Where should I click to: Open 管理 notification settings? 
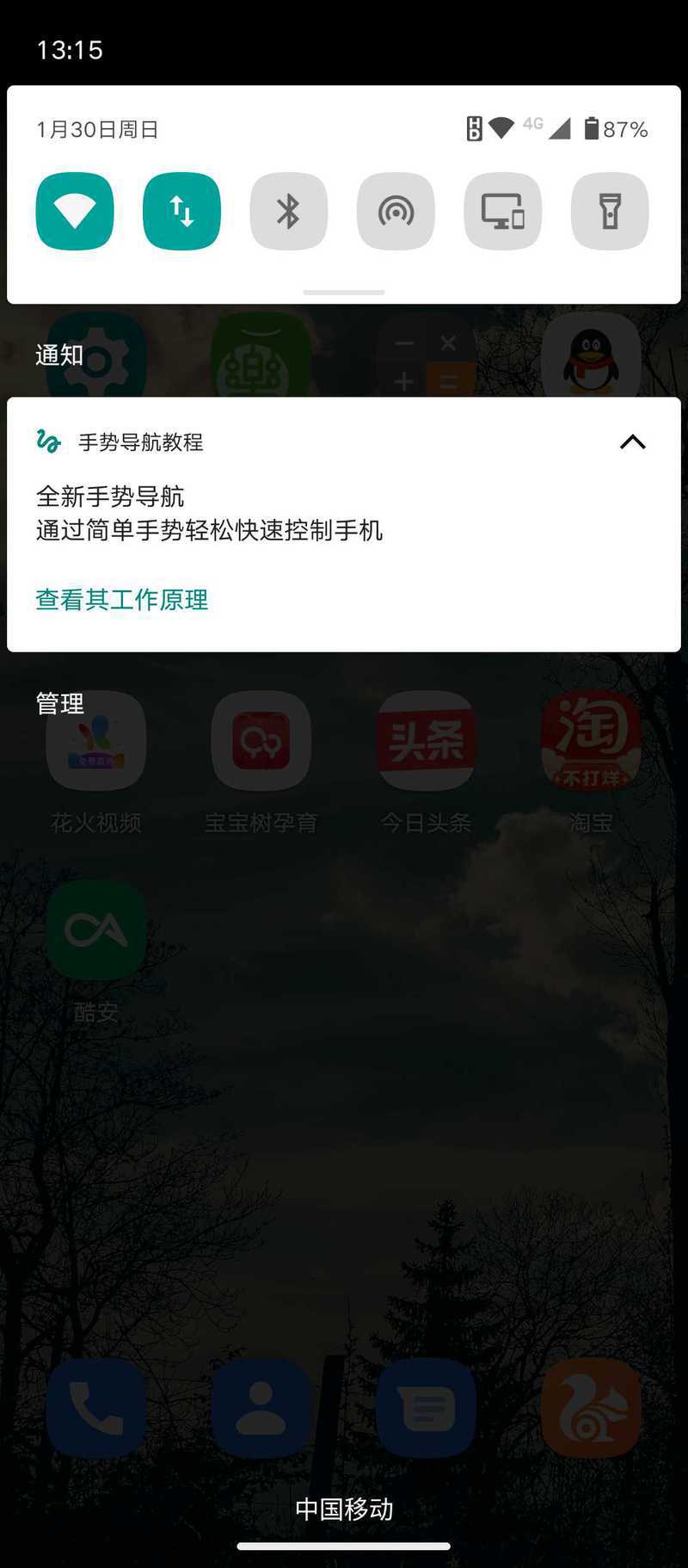point(59,703)
